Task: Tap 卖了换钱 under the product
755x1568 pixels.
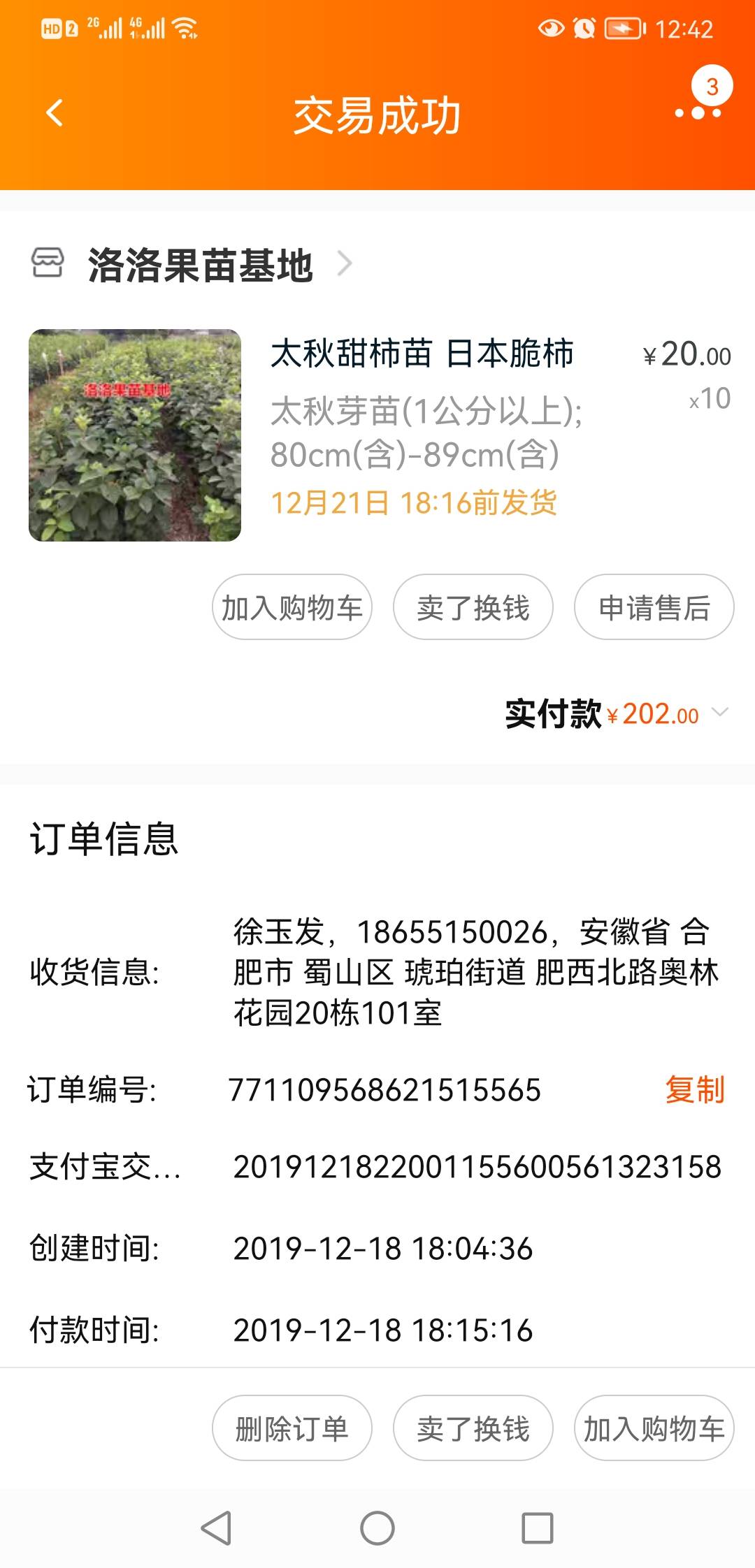Action: [x=473, y=607]
